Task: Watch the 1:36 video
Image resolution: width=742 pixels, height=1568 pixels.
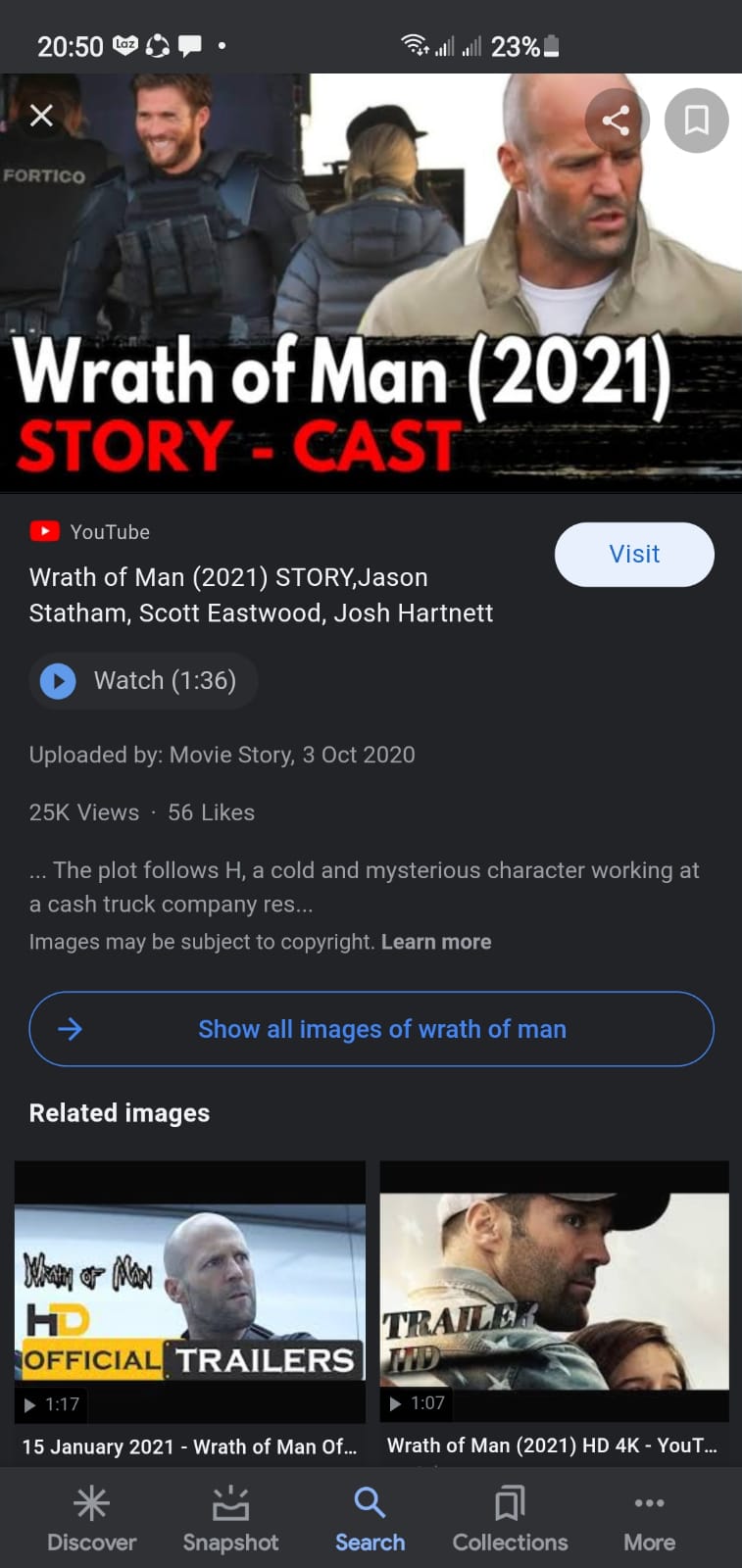Action: click(143, 680)
